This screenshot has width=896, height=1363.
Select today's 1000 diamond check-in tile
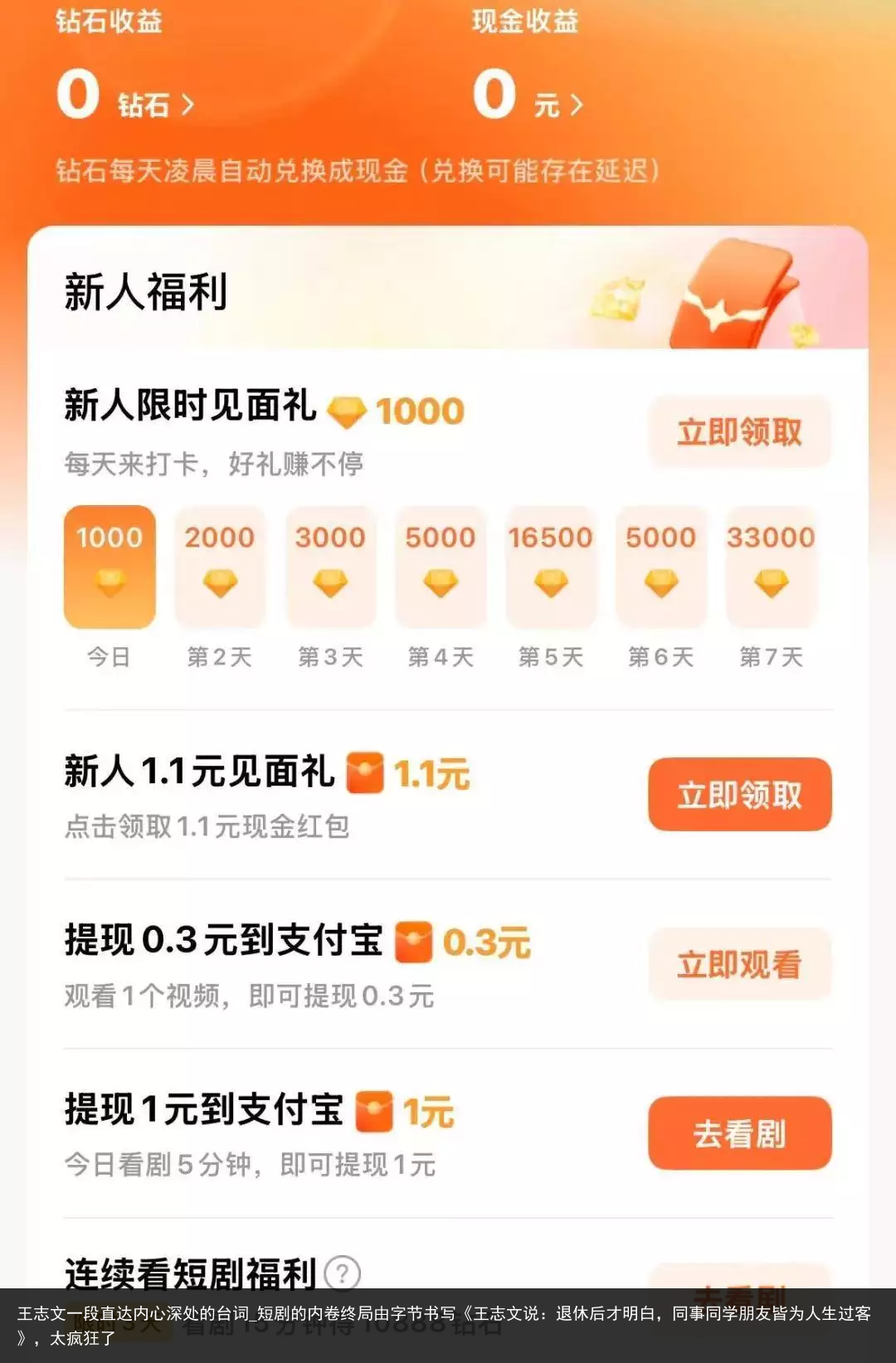point(110,567)
